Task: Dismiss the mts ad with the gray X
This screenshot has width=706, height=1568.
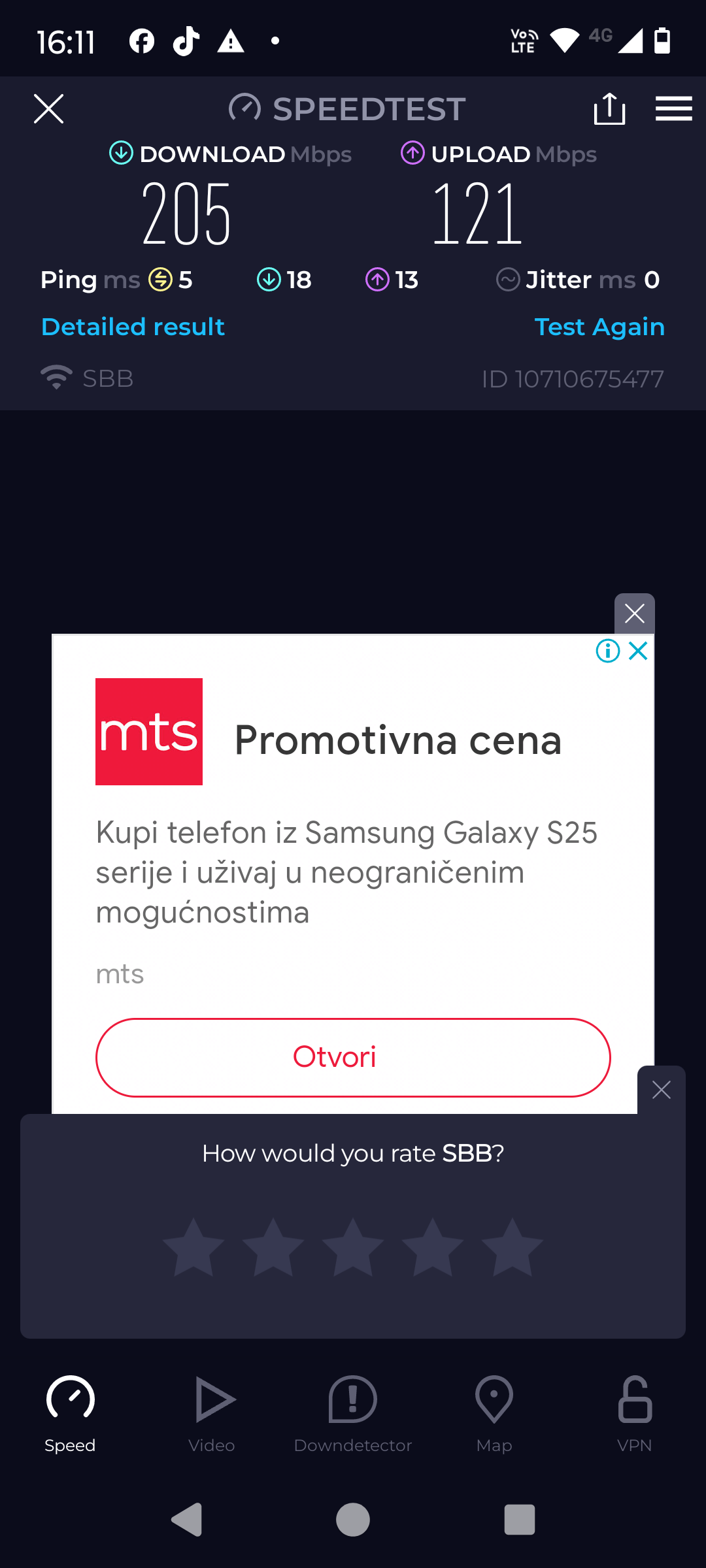Action: (x=634, y=613)
